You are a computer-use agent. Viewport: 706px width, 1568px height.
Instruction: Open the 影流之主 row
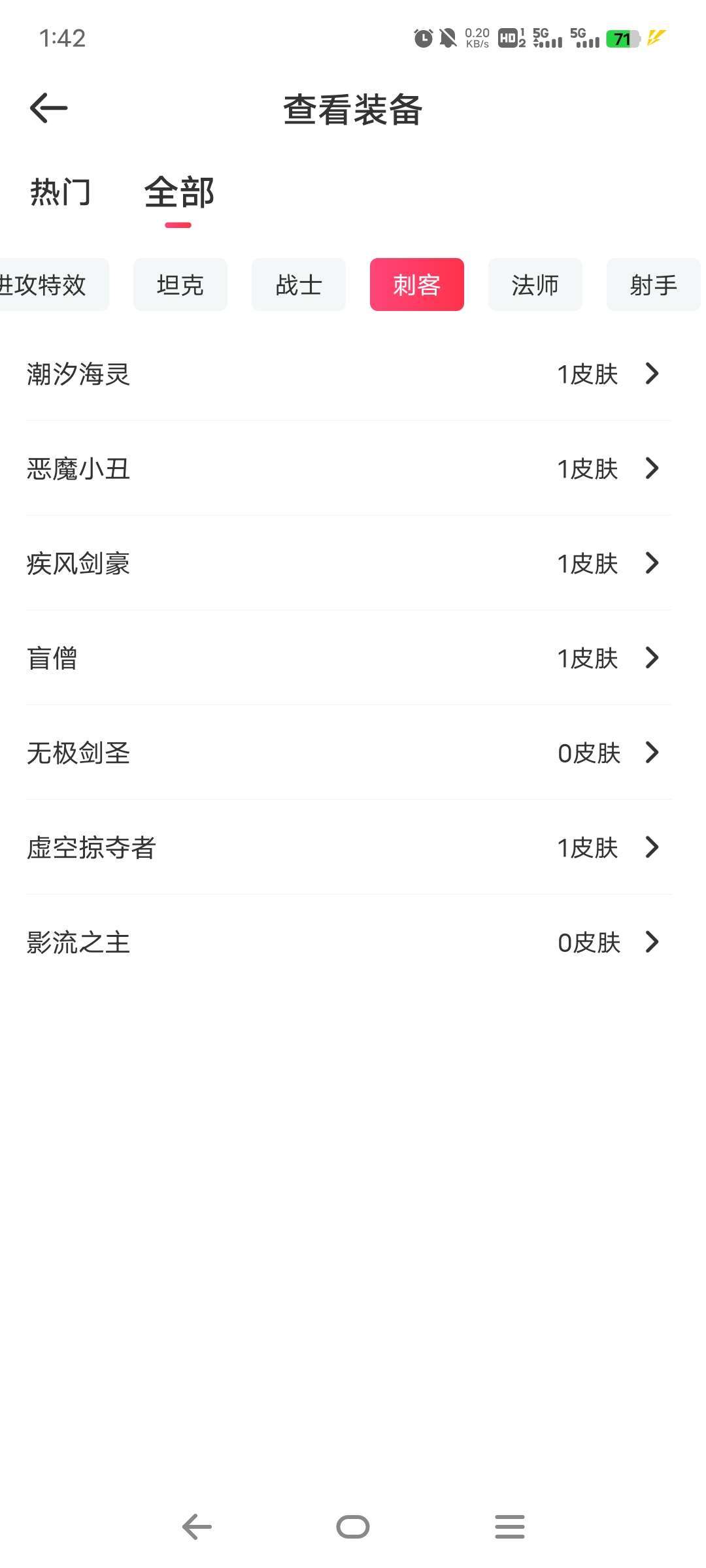pos(349,942)
